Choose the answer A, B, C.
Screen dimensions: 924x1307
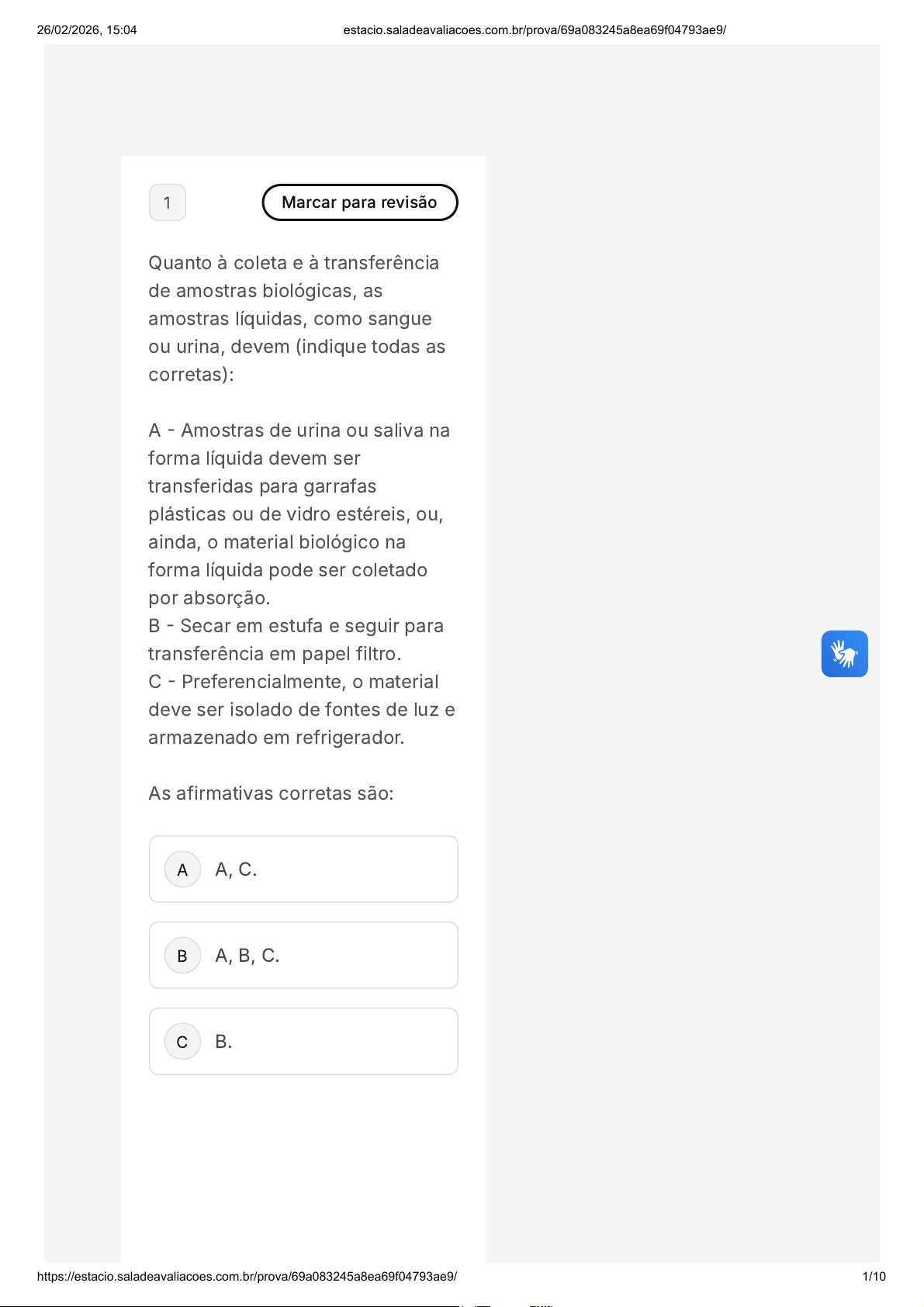[x=303, y=955]
